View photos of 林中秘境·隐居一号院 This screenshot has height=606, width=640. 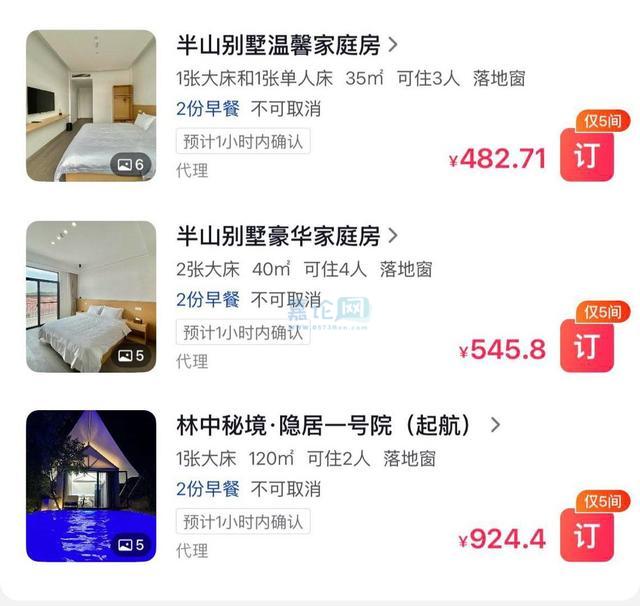tap(91, 486)
